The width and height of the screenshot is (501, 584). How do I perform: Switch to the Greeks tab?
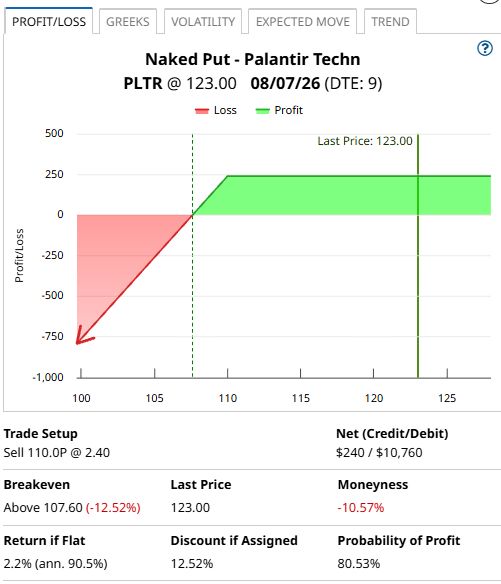128,21
